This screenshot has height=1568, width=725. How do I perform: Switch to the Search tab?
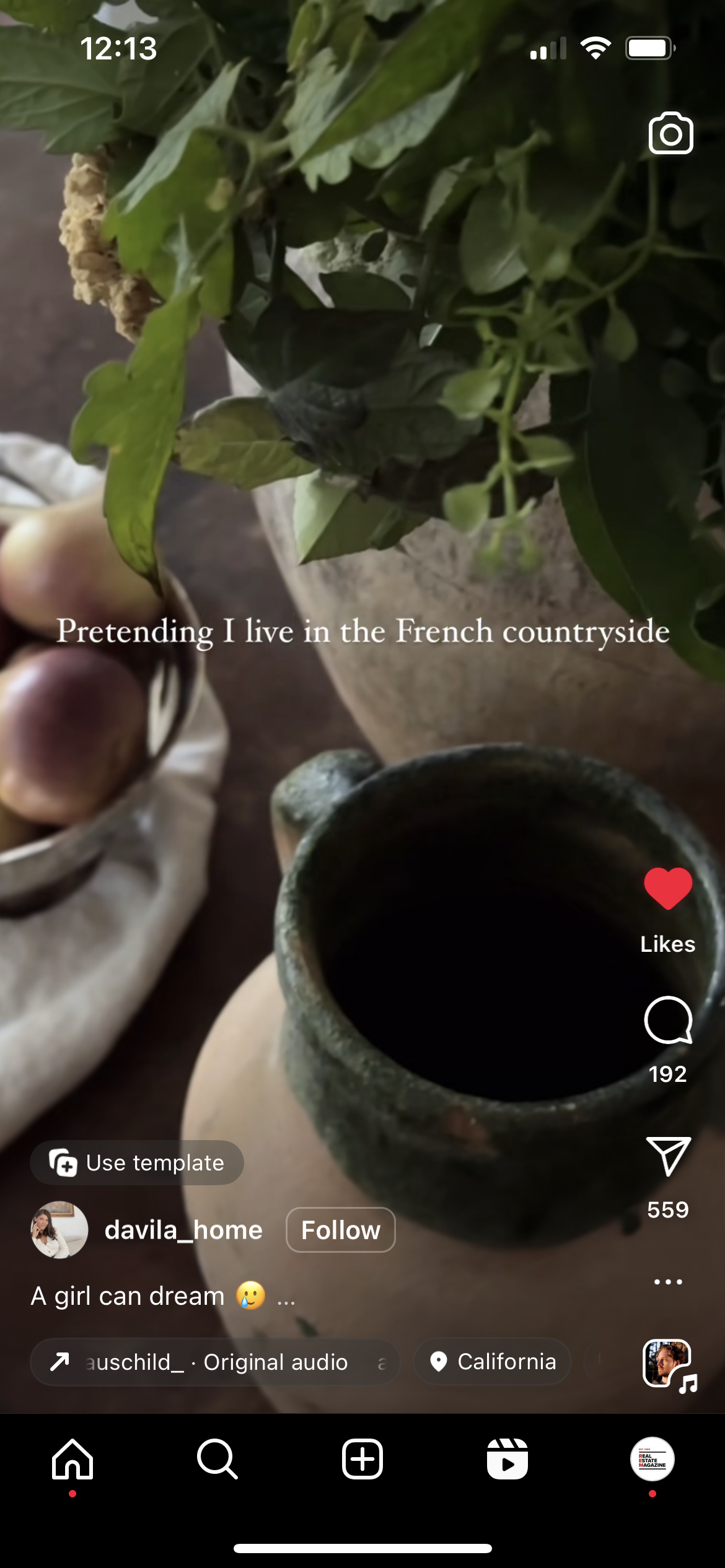click(217, 1459)
